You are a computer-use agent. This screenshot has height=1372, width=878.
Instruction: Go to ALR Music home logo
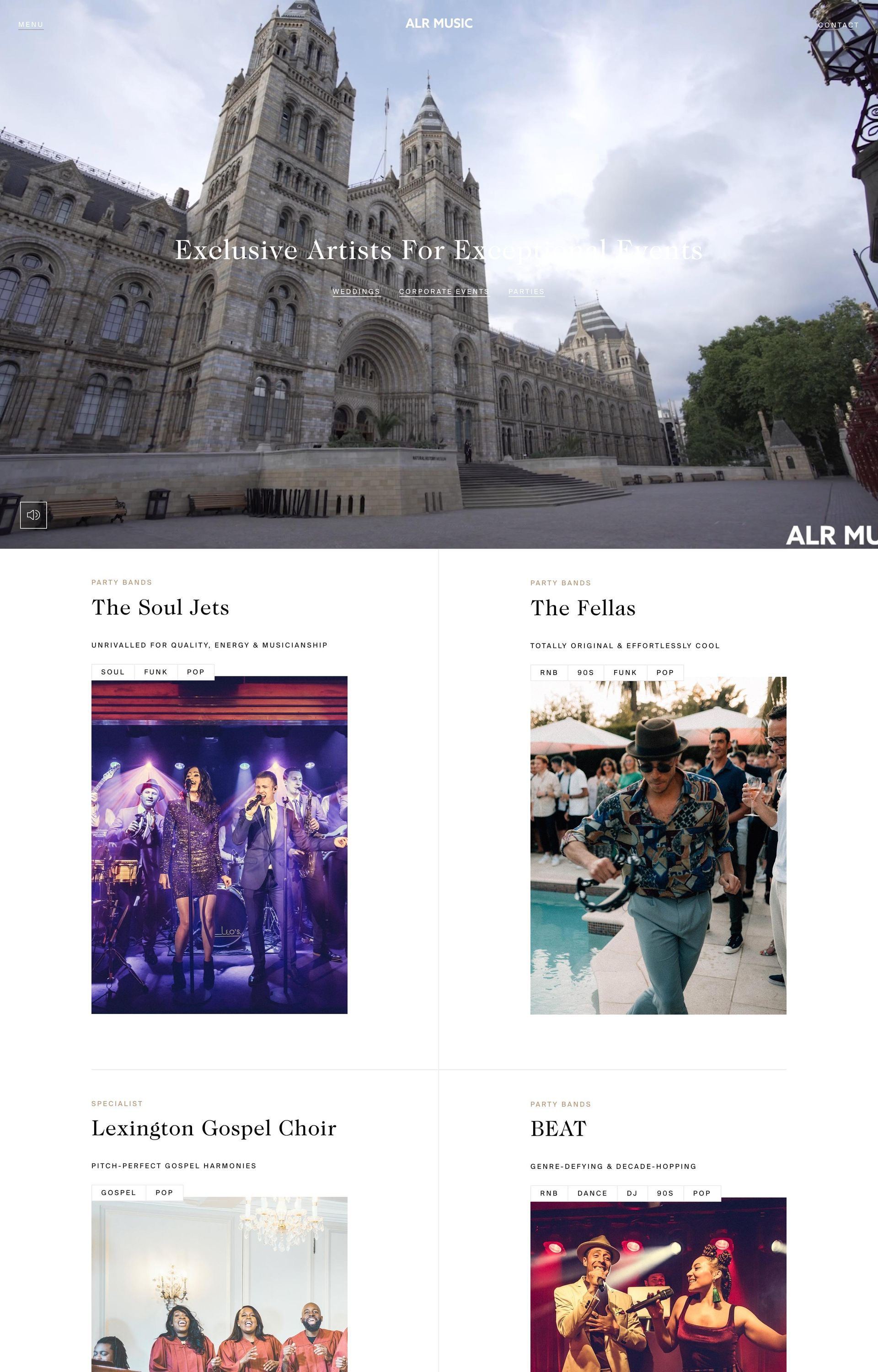click(x=439, y=23)
